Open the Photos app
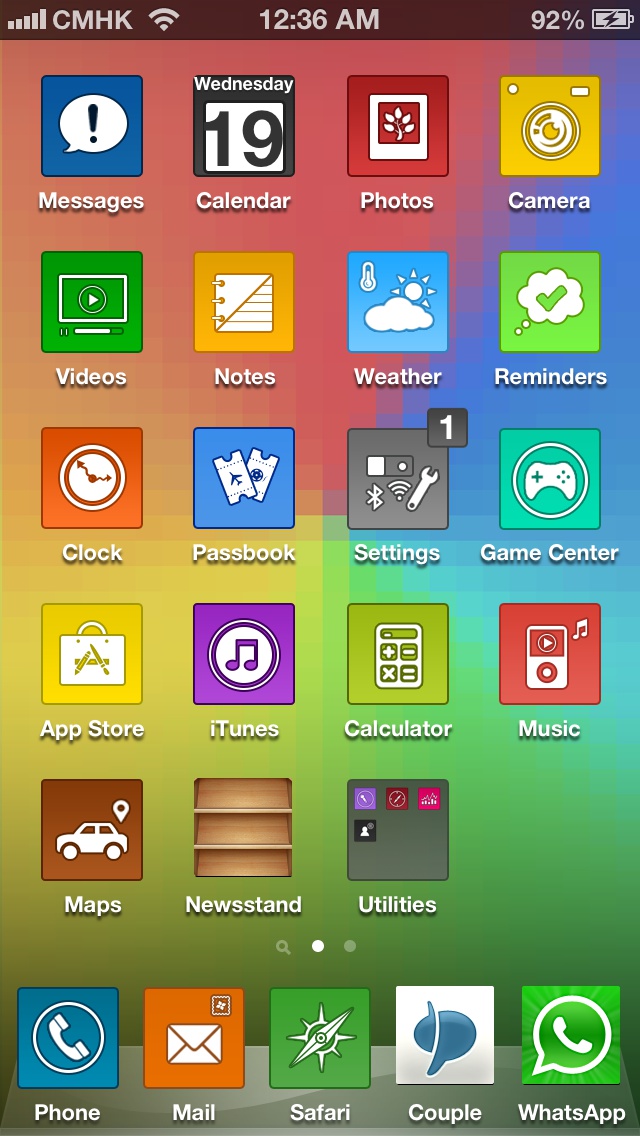Viewport: 640px width, 1136px height. pyautogui.click(x=397, y=127)
